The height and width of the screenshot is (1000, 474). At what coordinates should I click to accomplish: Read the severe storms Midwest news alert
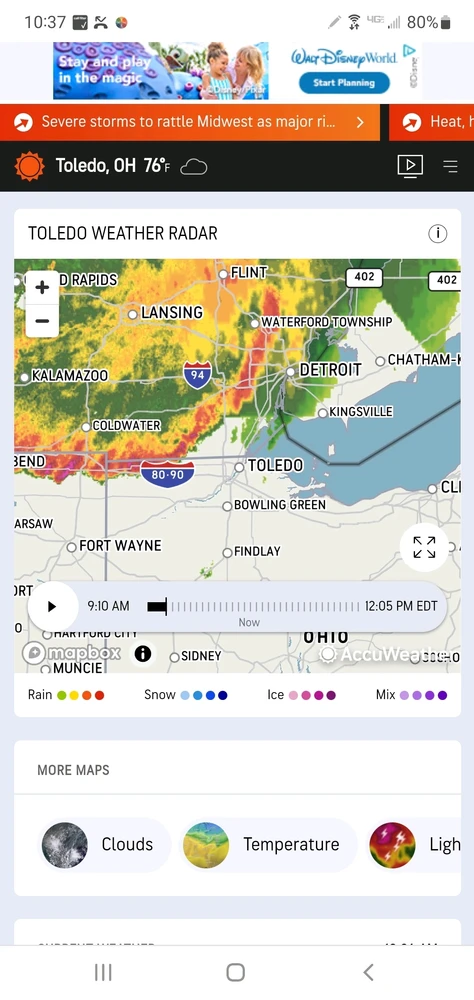[190, 122]
